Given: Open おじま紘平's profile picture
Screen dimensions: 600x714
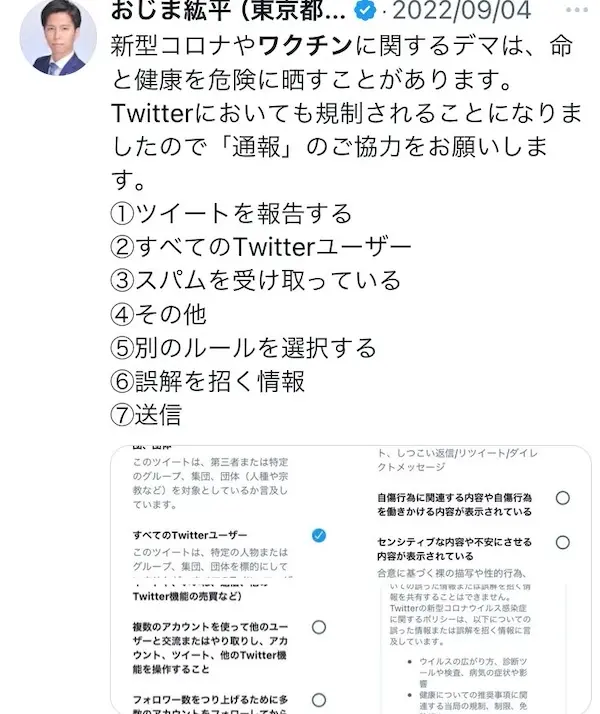Looking at the screenshot, I should pos(57,38).
